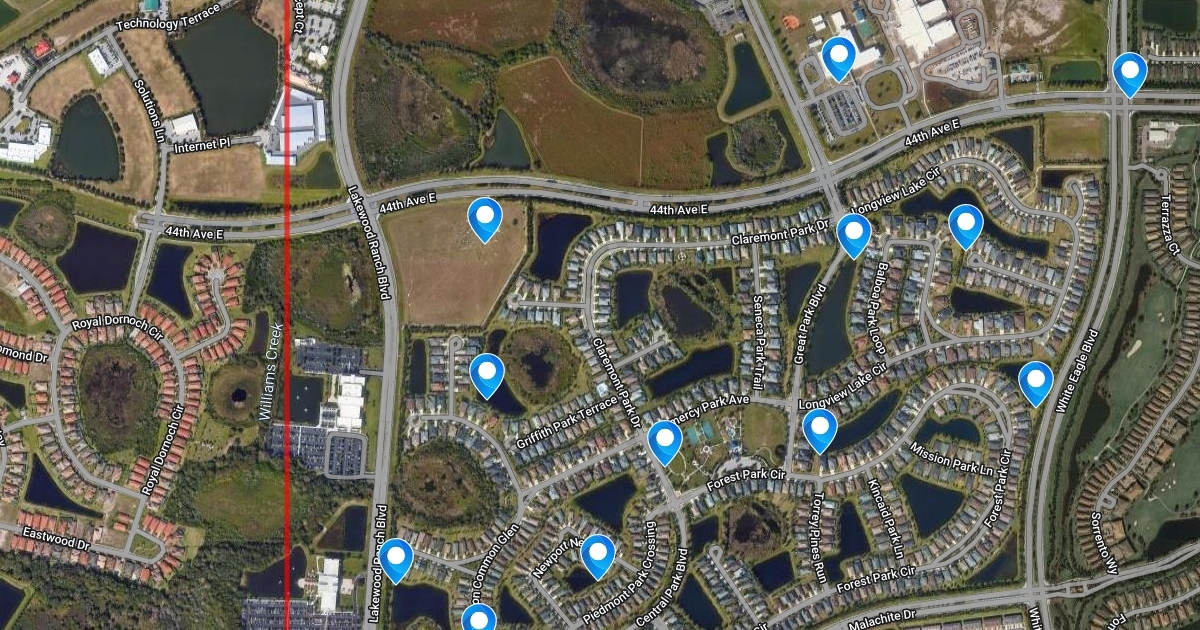The width and height of the screenshot is (1200, 630).
Task: Open the pin by the parking lot north of 44th Ave E
Action: (839, 57)
